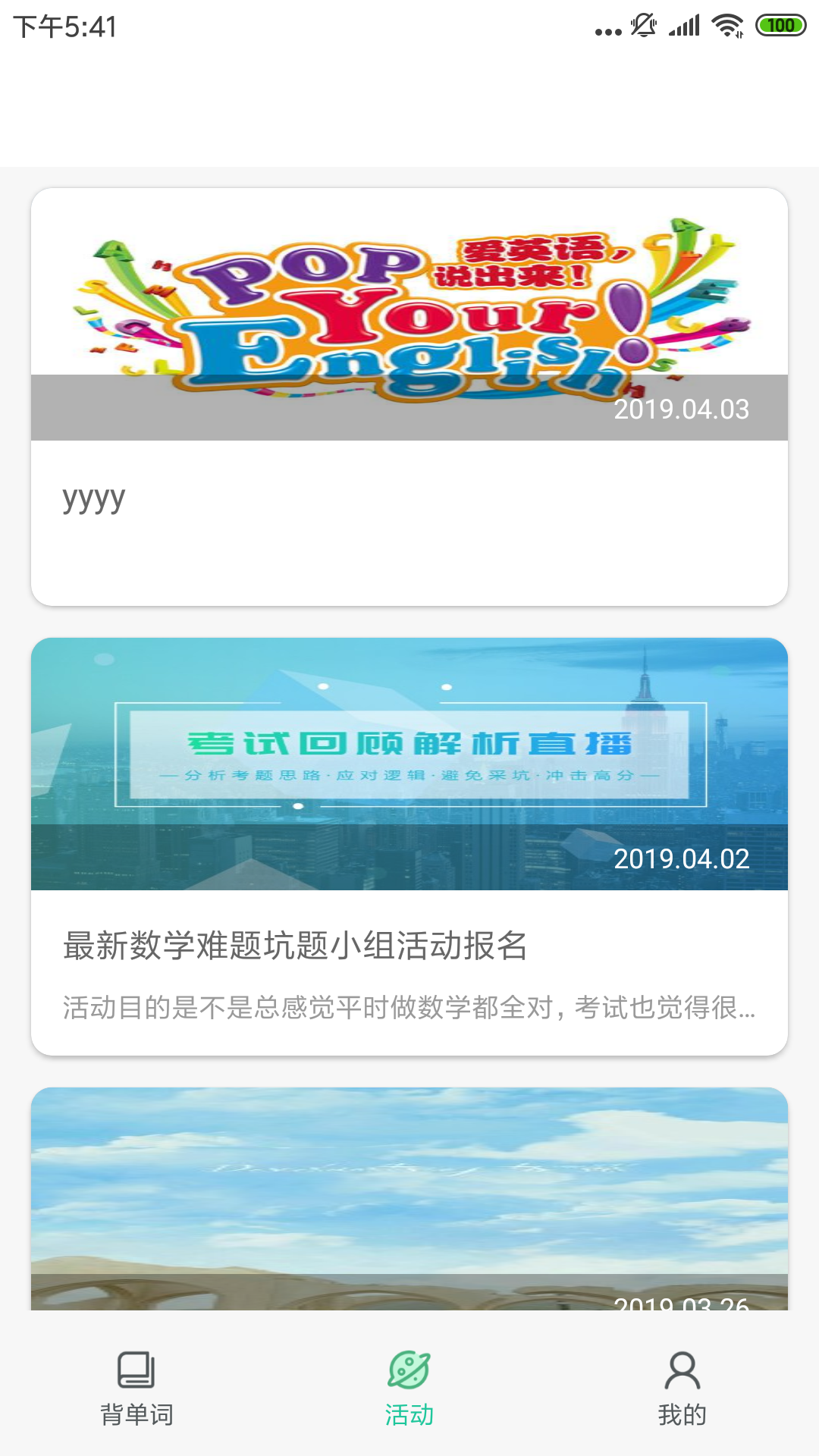This screenshot has height=1456, width=819.
Task: Open the 最新数学难题坑题小组活动报名 card
Action: (409, 846)
